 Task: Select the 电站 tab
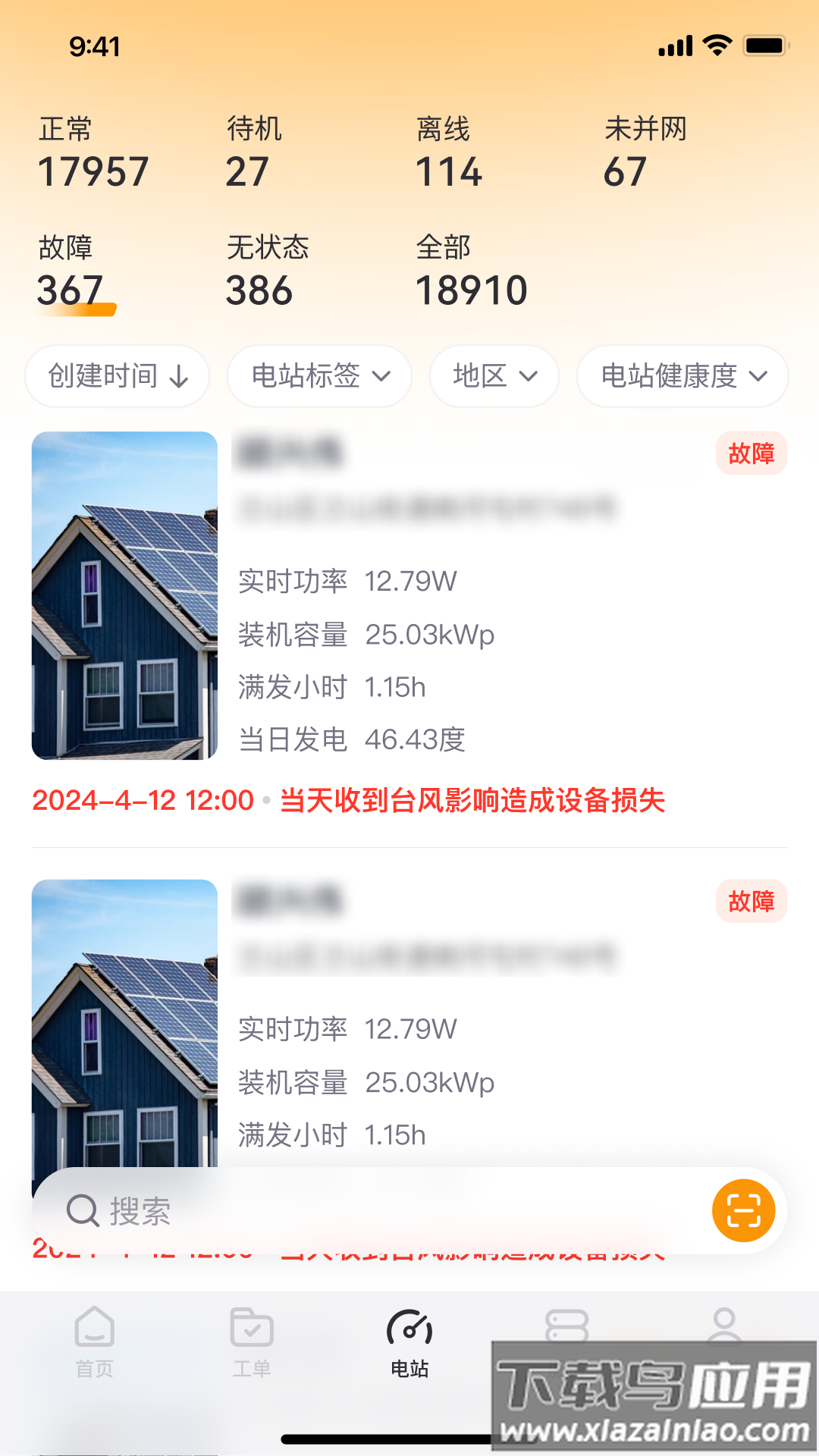click(x=409, y=1342)
